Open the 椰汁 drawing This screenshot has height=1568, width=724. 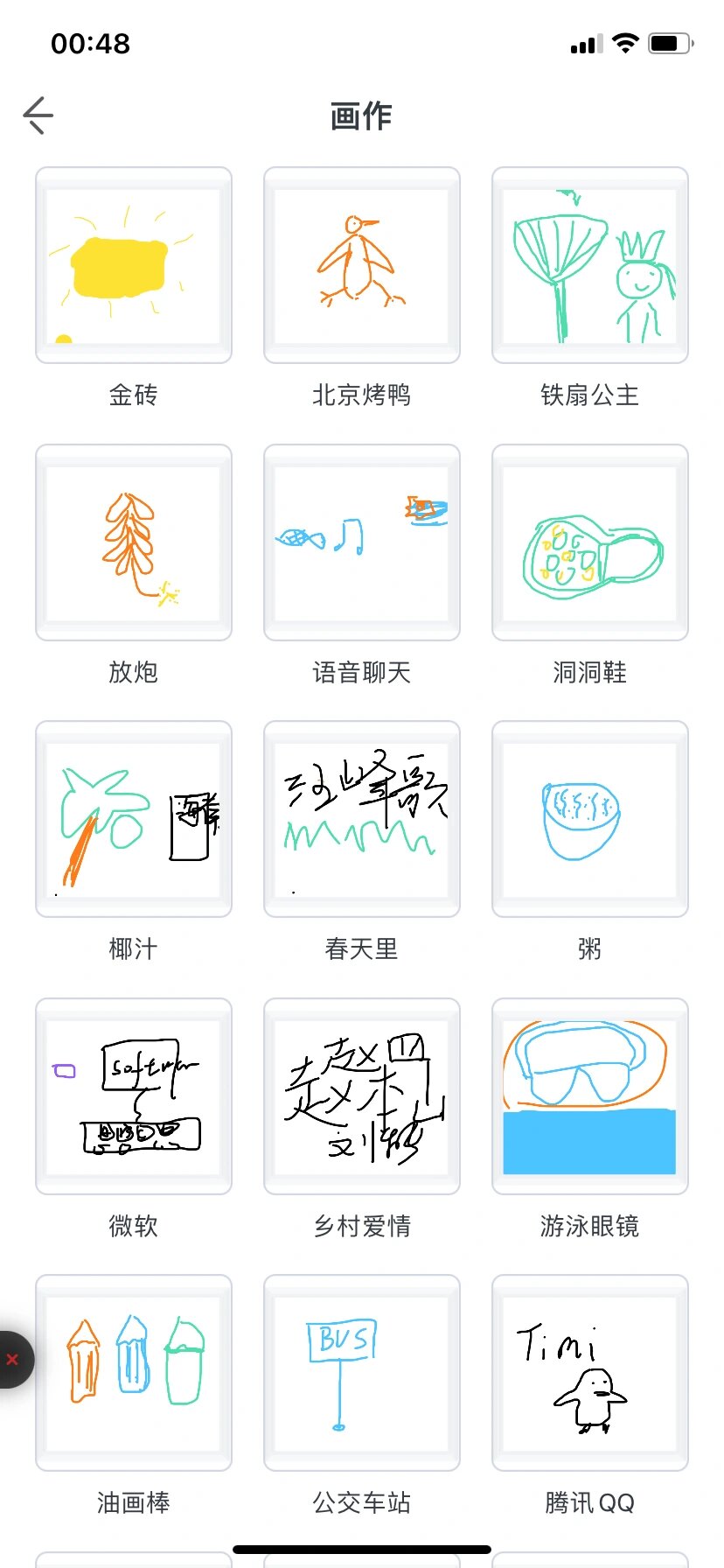click(134, 819)
